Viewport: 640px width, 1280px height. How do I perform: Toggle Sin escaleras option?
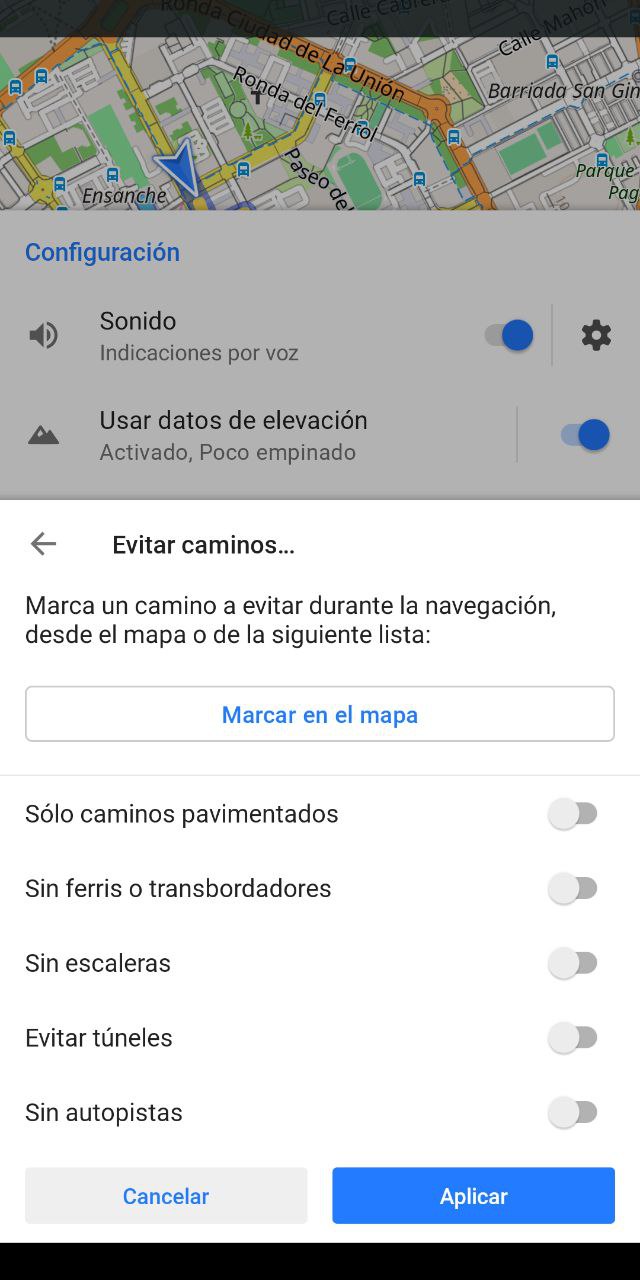click(x=573, y=963)
